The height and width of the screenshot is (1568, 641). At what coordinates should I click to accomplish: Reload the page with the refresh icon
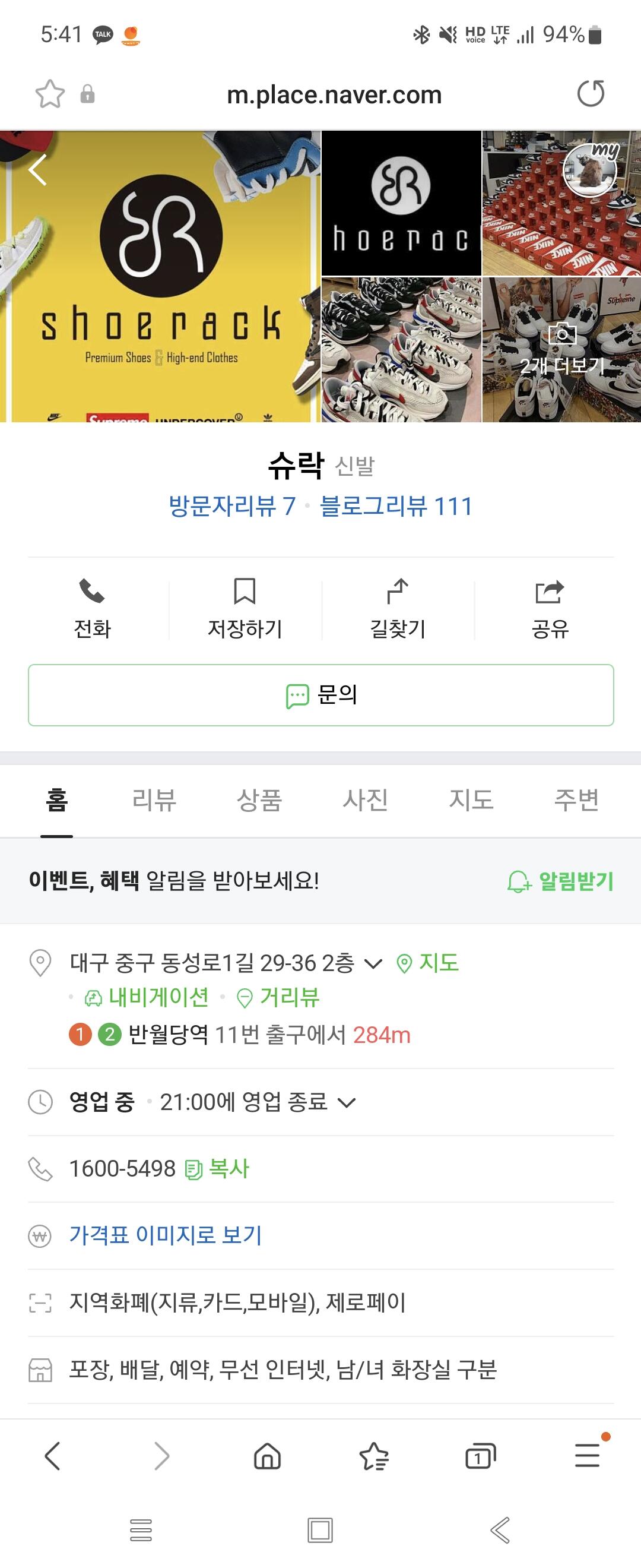coord(590,94)
